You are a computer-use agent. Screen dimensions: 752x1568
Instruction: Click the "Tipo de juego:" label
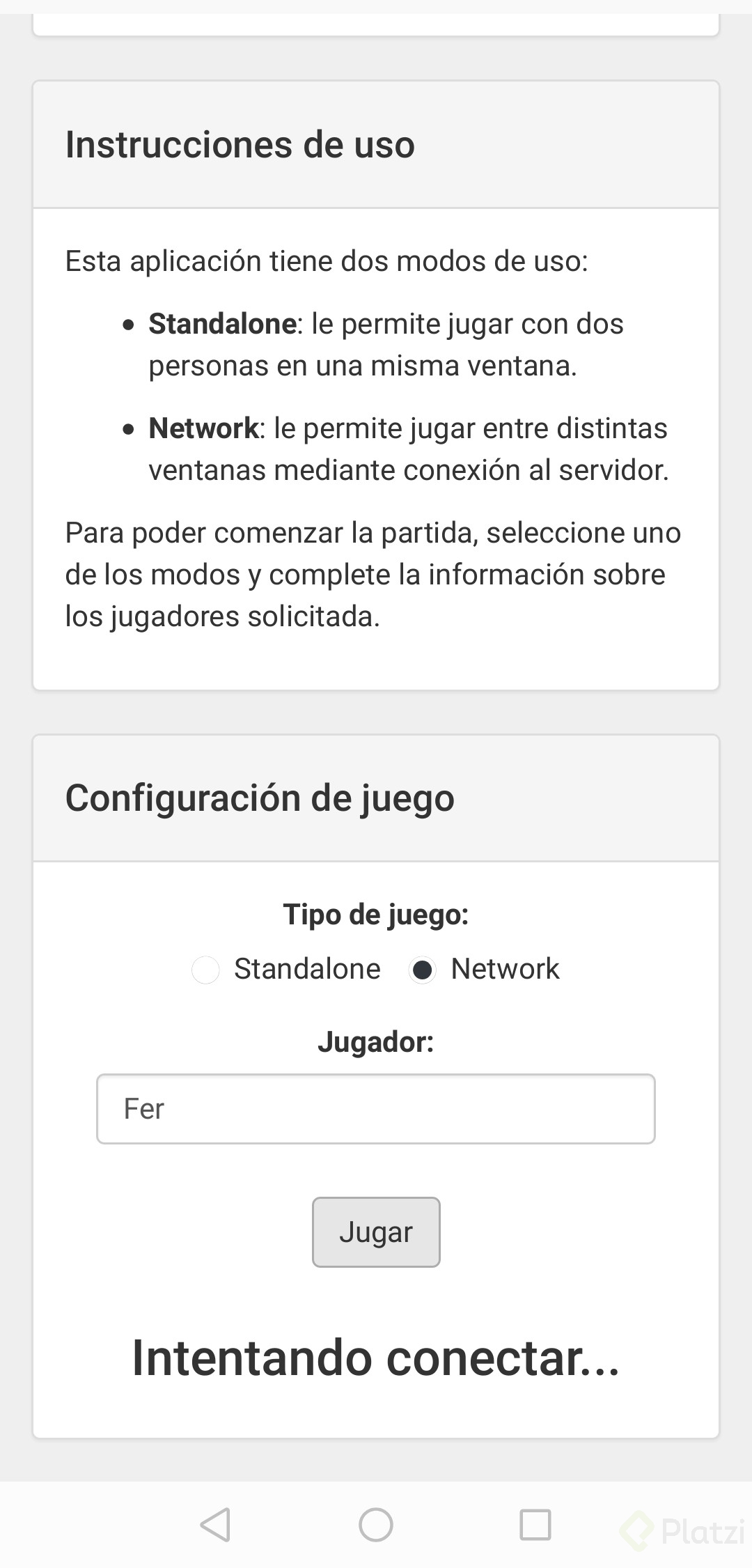tap(376, 915)
